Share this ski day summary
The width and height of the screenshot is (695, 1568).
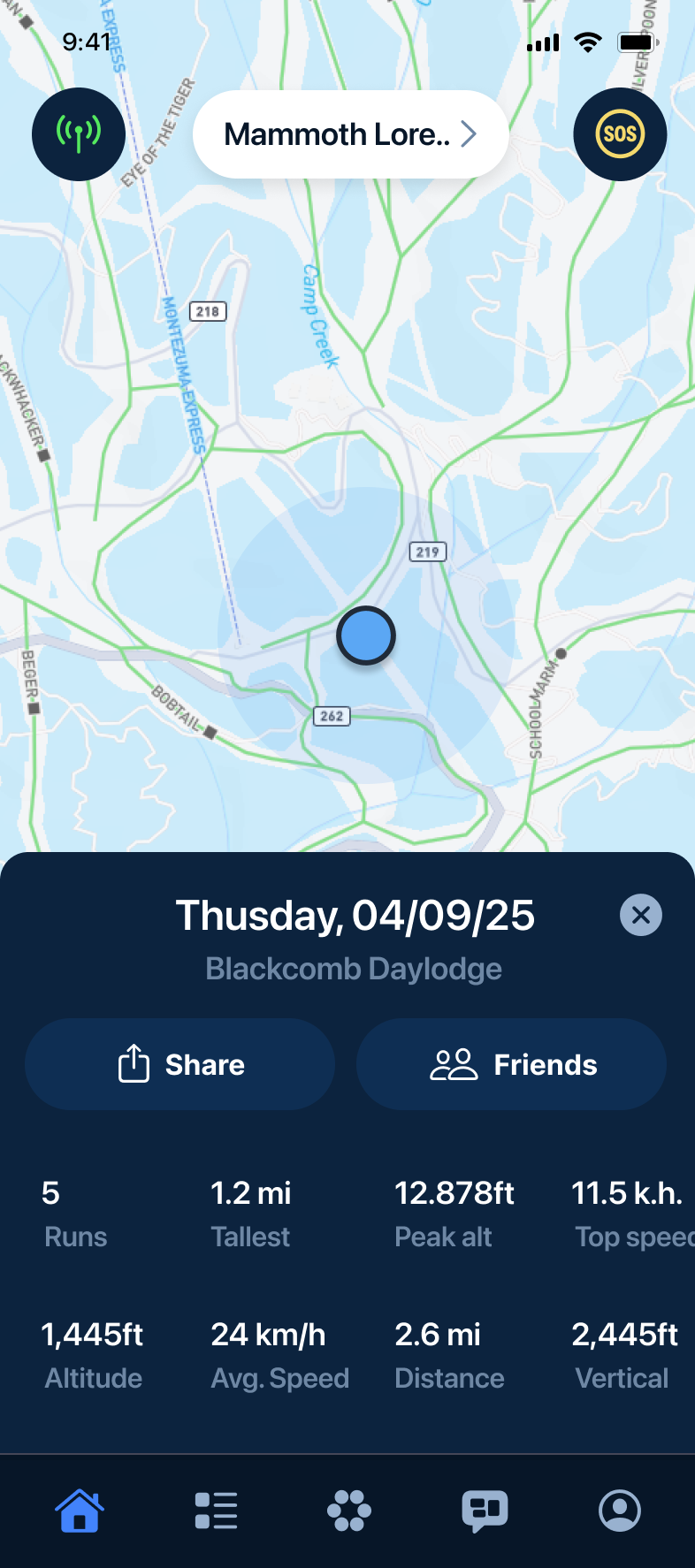[x=180, y=1064]
